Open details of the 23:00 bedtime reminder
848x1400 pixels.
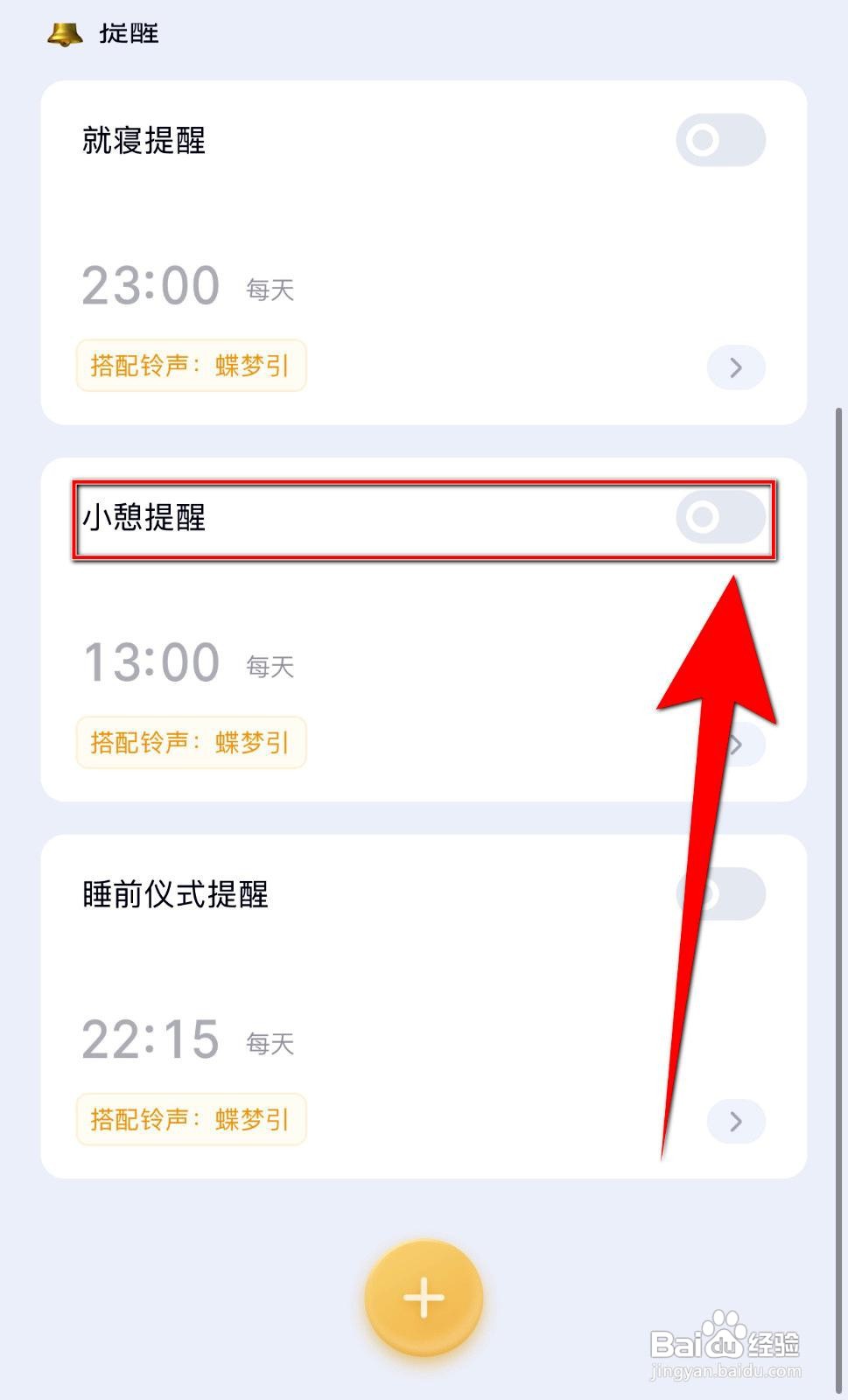click(x=735, y=367)
